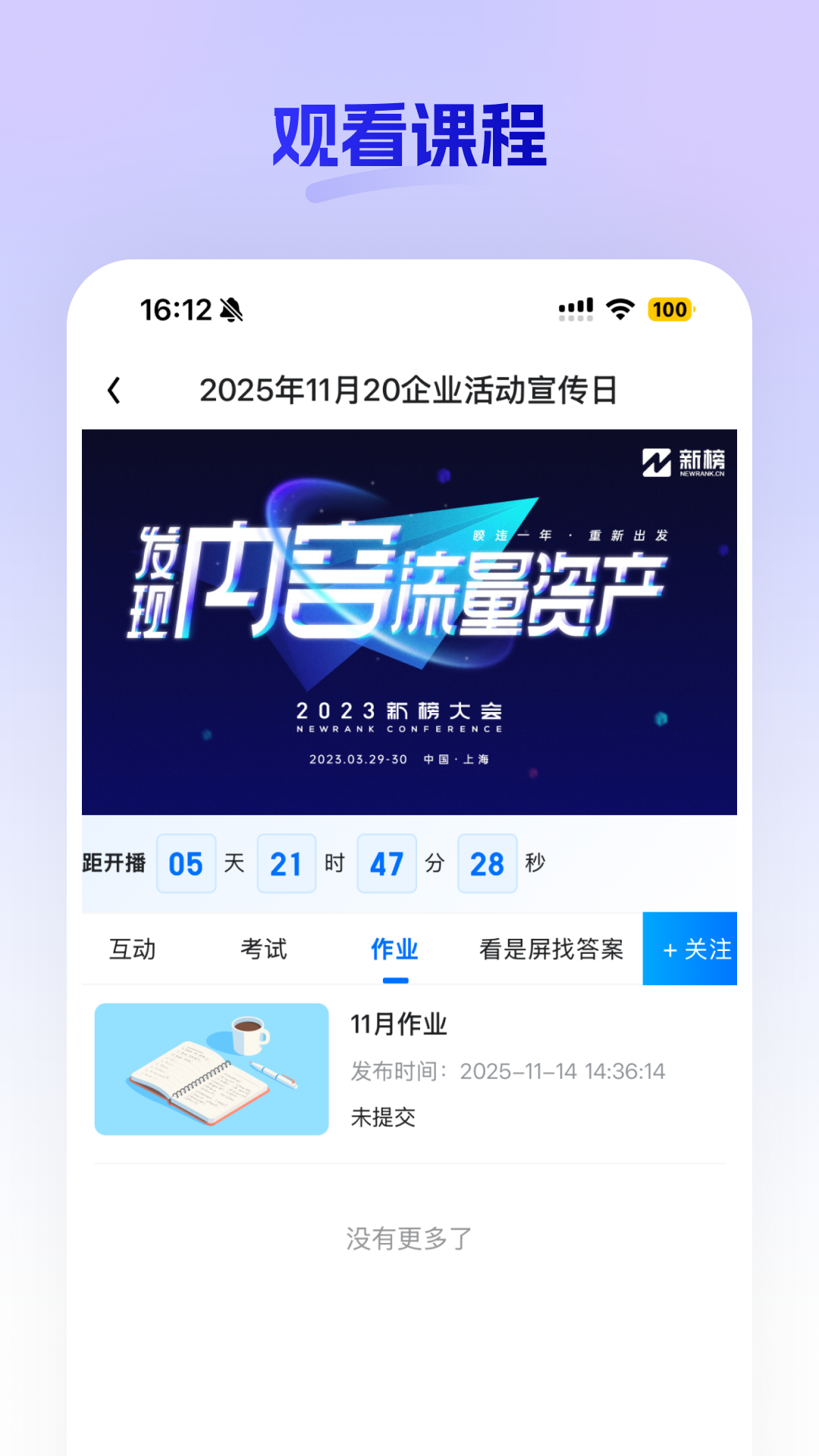The height and width of the screenshot is (1456, 819).
Task: Select the 作业 tab
Action: [394, 949]
